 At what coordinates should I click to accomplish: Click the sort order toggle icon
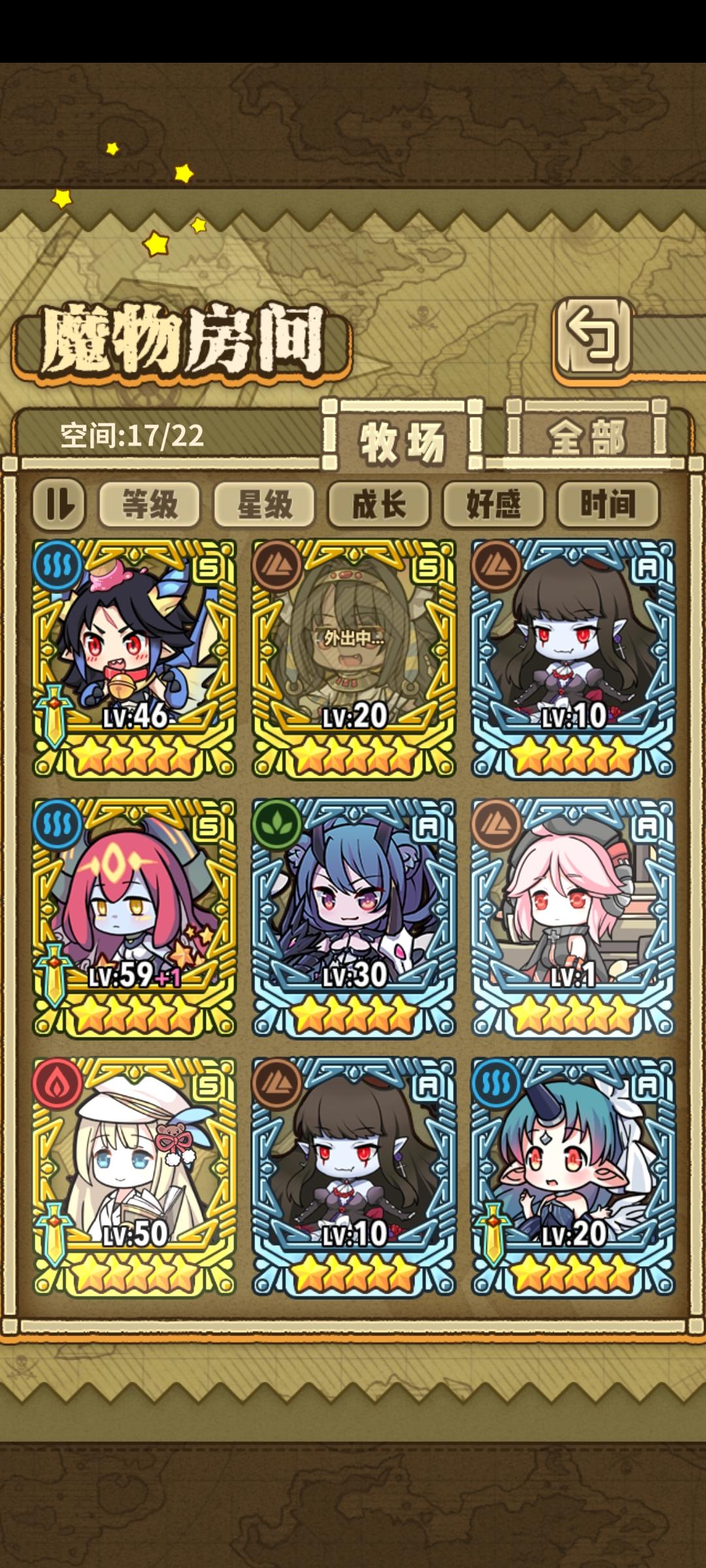click(61, 504)
